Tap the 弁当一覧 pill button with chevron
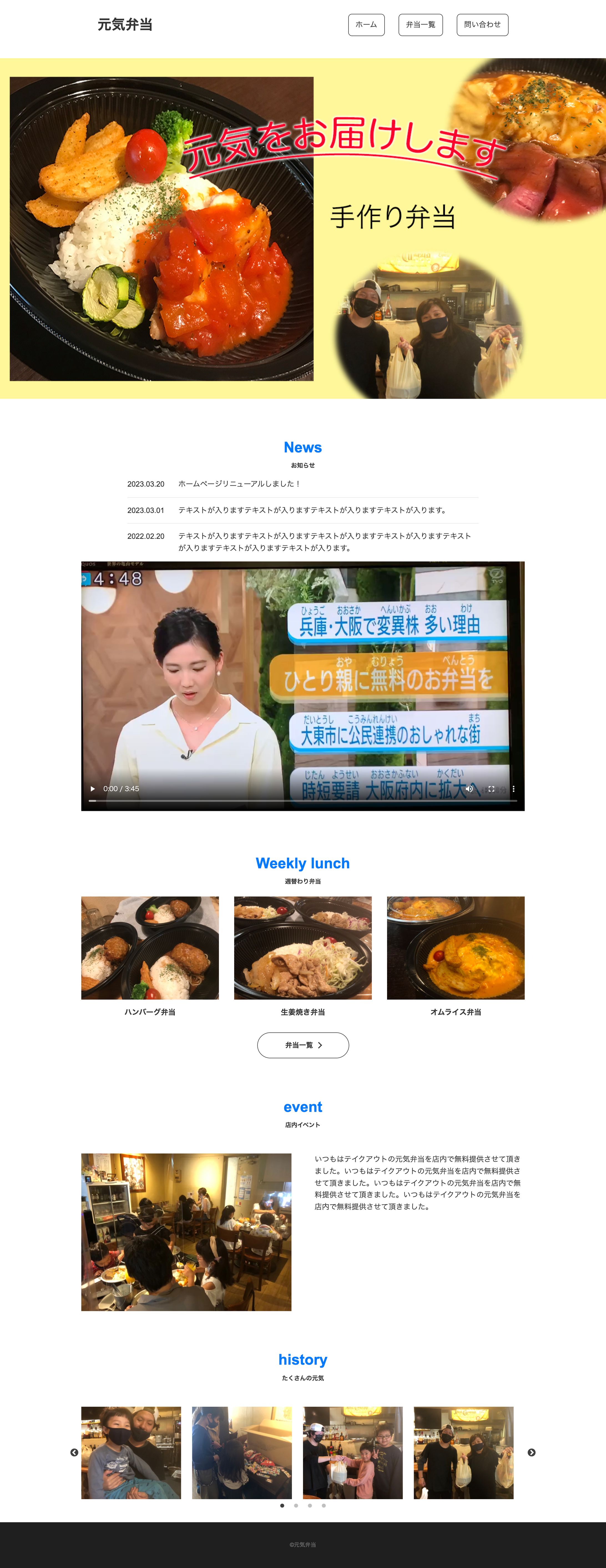606x1568 pixels. coord(303,1045)
